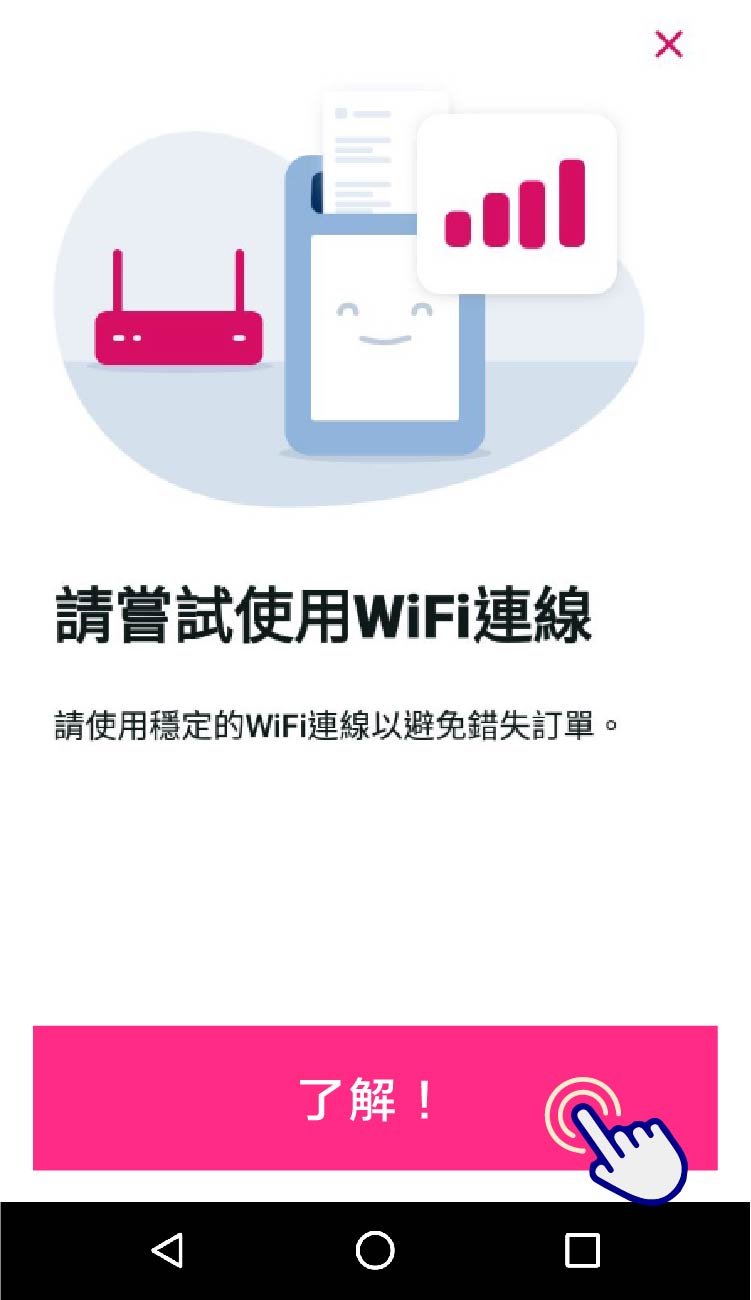Go to the home screen
This screenshot has height=1300, width=751.
[375, 1250]
